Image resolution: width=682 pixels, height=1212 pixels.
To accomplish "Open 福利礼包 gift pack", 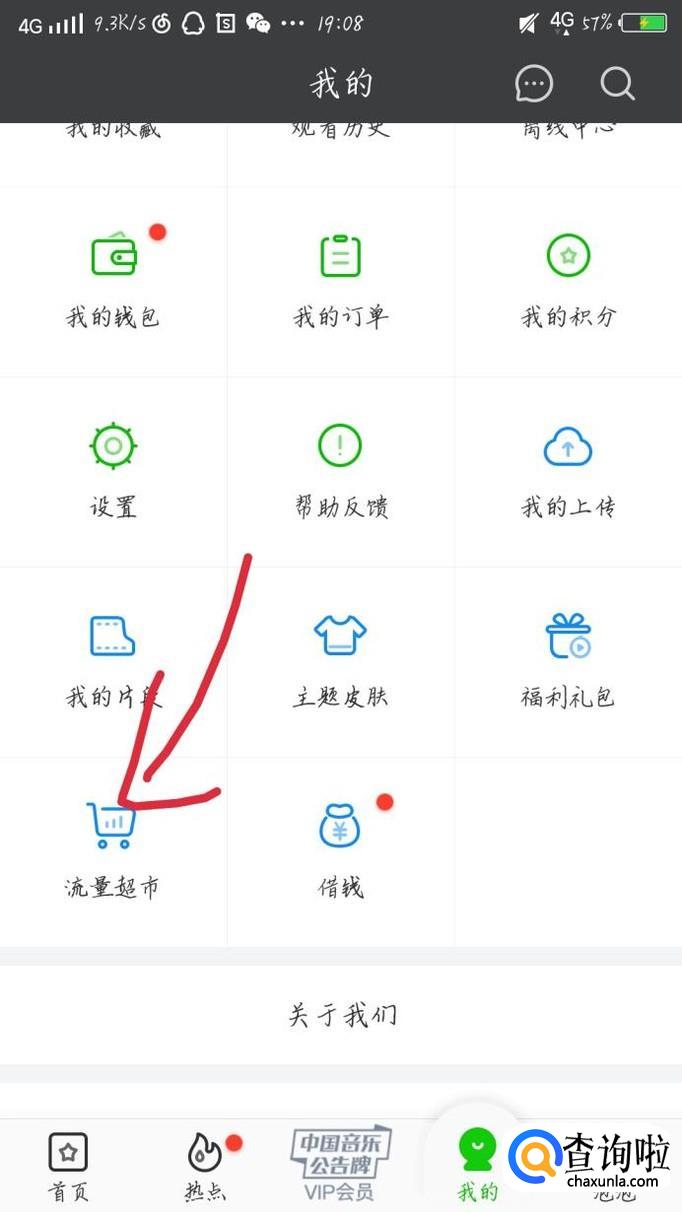I will pyautogui.click(x=568, y=660).
